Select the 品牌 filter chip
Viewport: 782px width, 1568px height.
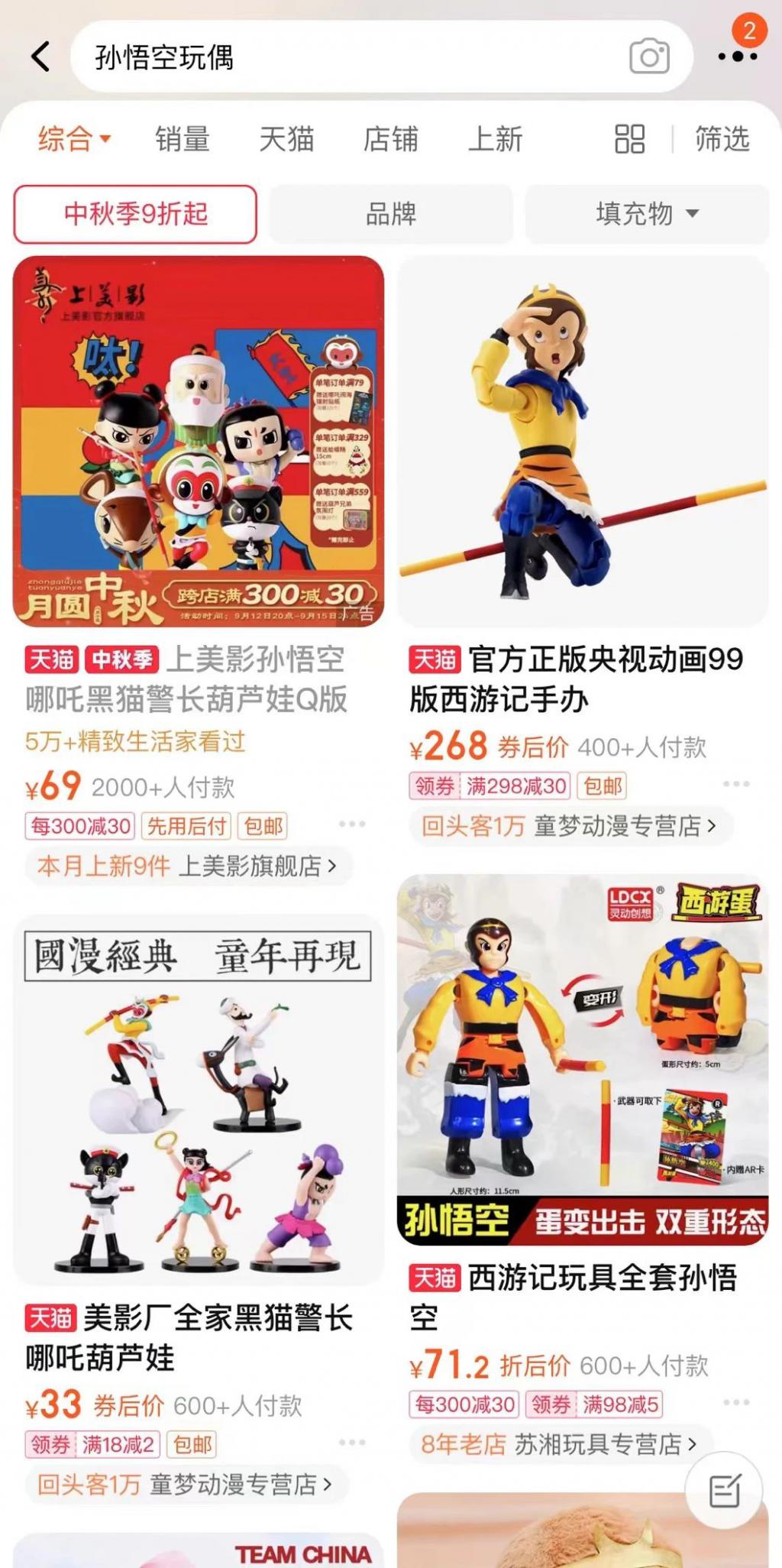coord(390,214)
